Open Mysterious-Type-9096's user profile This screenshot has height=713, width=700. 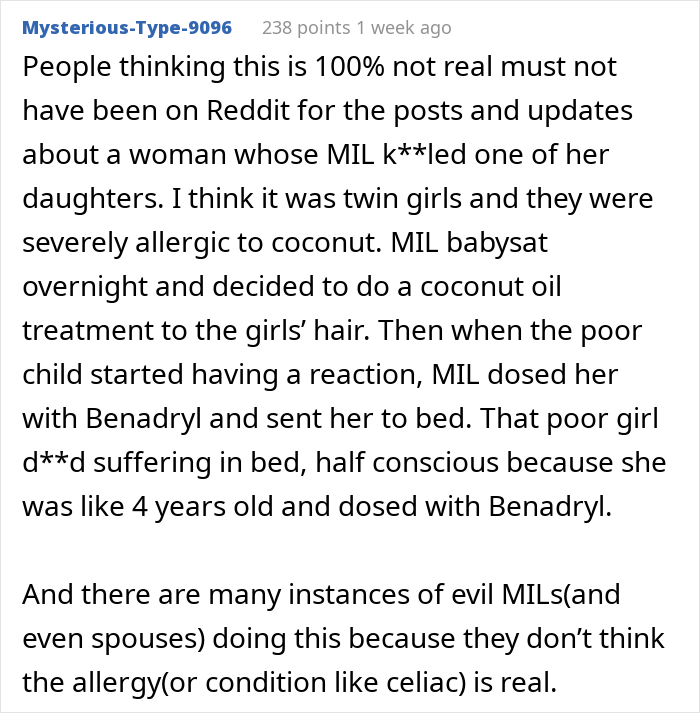[x=127, y=28]
